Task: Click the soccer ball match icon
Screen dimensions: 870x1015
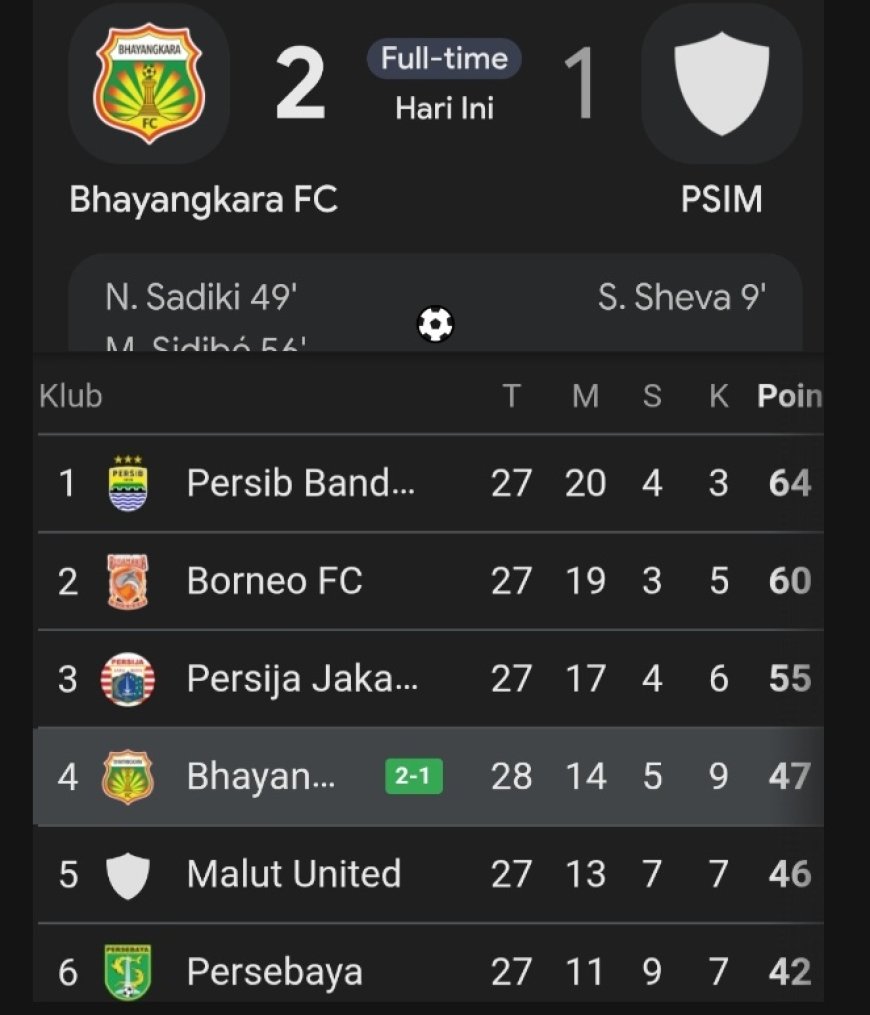Action: point(434,324)
